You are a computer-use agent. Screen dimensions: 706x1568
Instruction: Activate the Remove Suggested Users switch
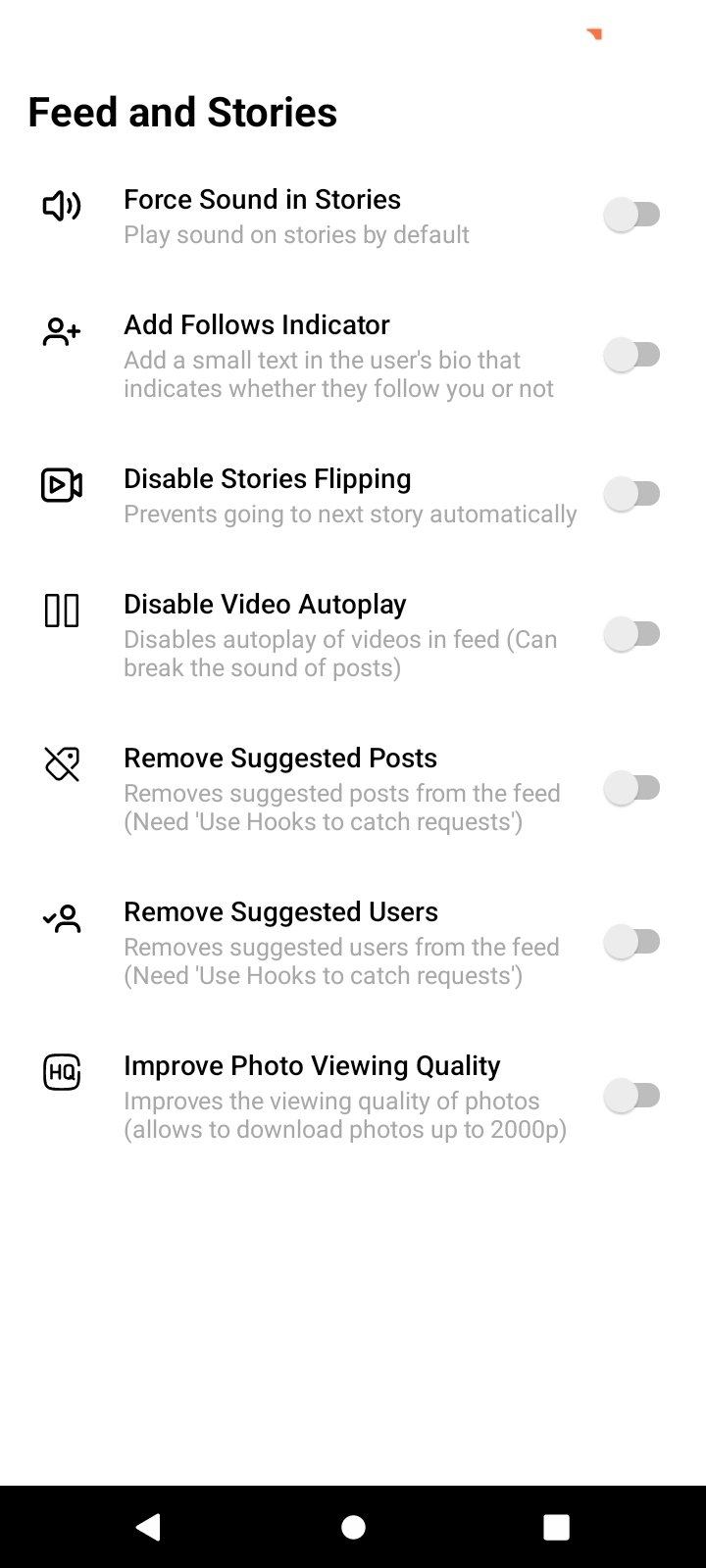632,942
